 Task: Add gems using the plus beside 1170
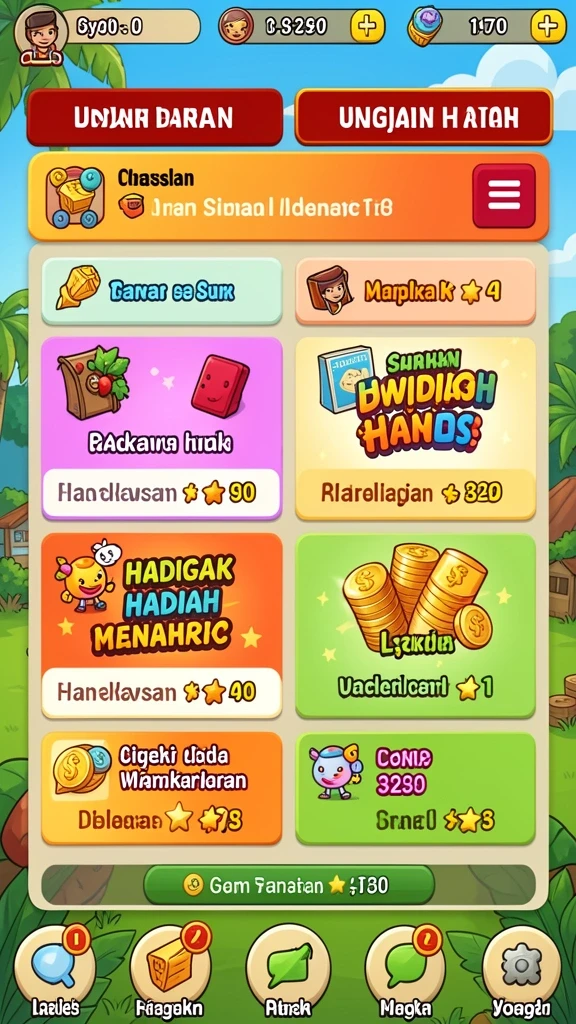[x=548, y=27]
